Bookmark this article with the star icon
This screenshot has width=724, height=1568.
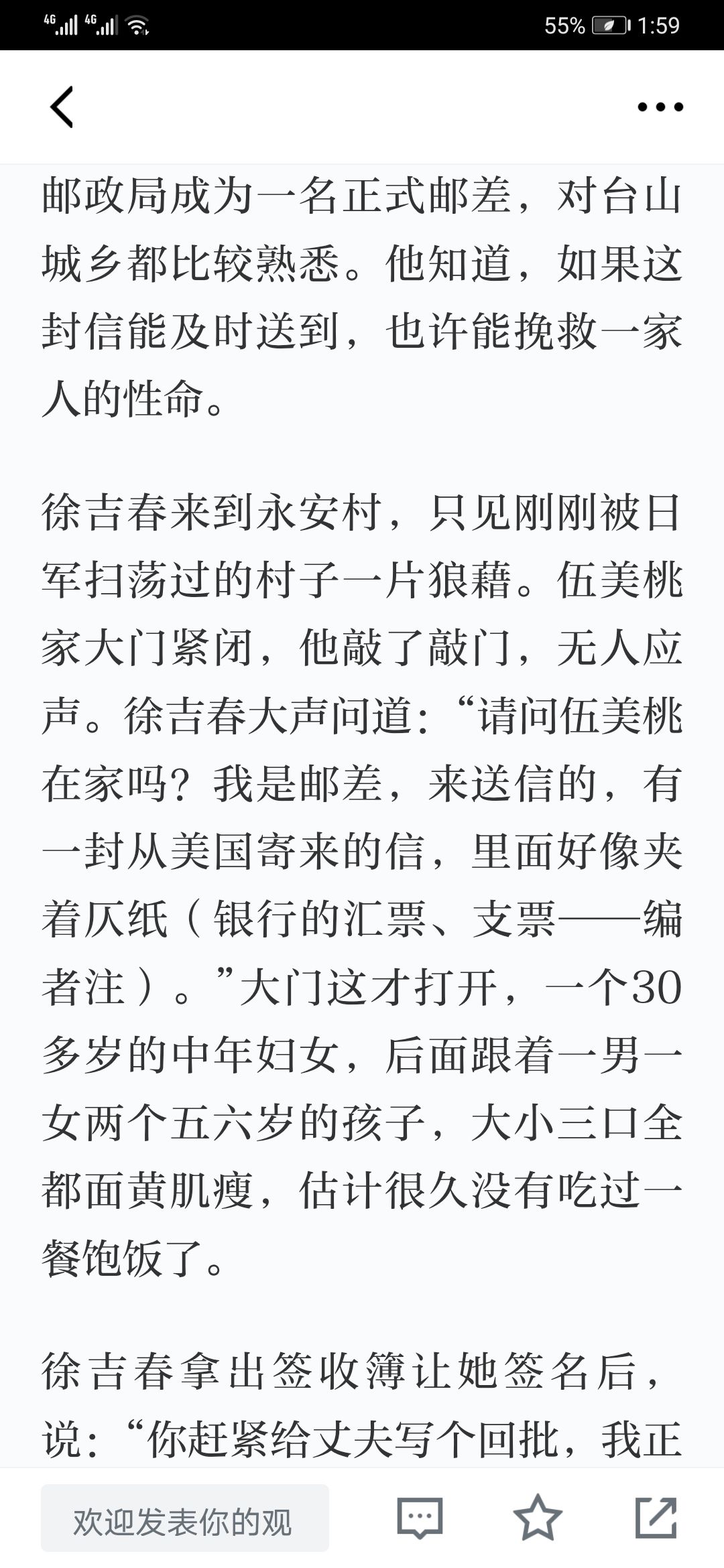(538, 1518)
